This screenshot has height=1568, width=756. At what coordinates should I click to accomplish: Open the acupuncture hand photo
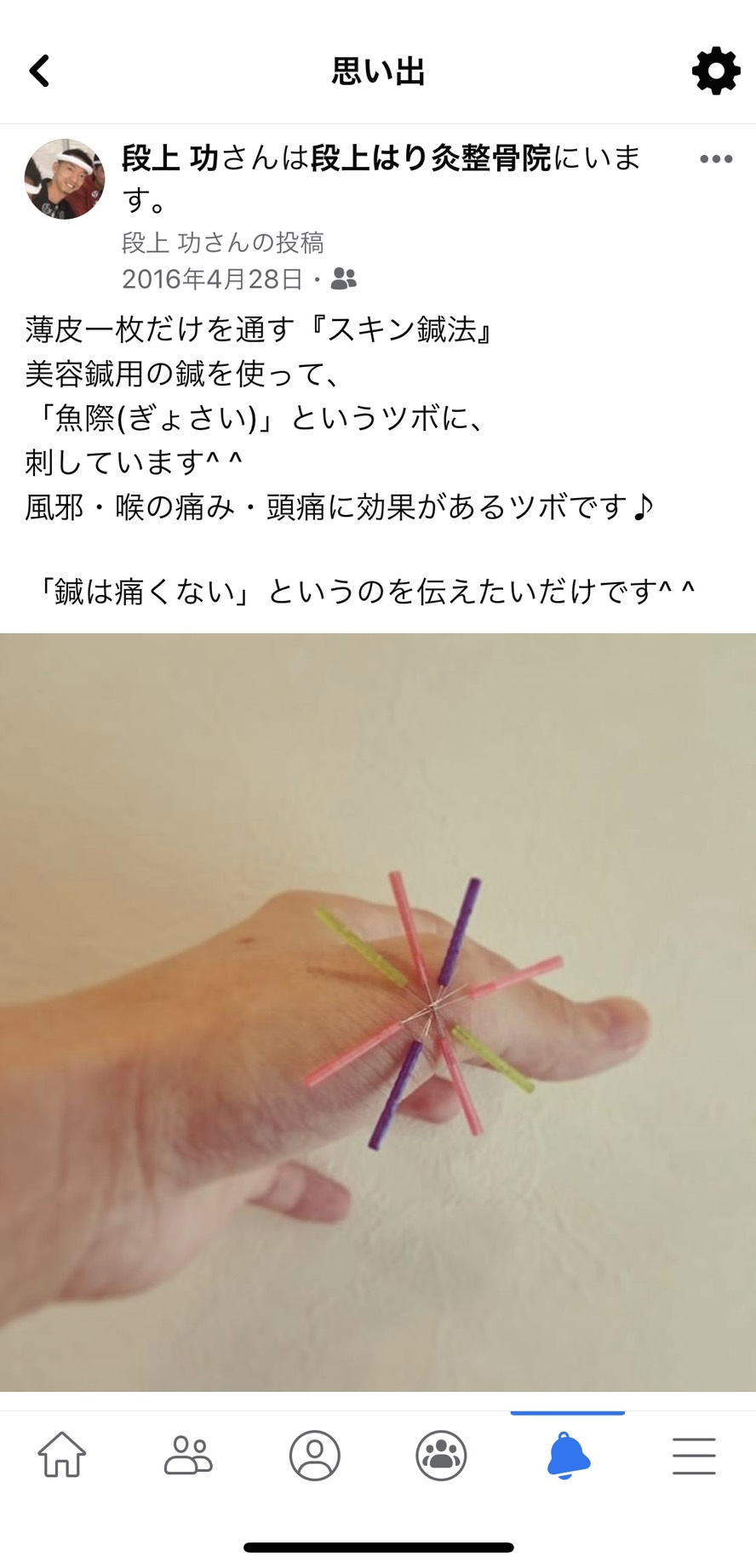[x=378, y=1011]
